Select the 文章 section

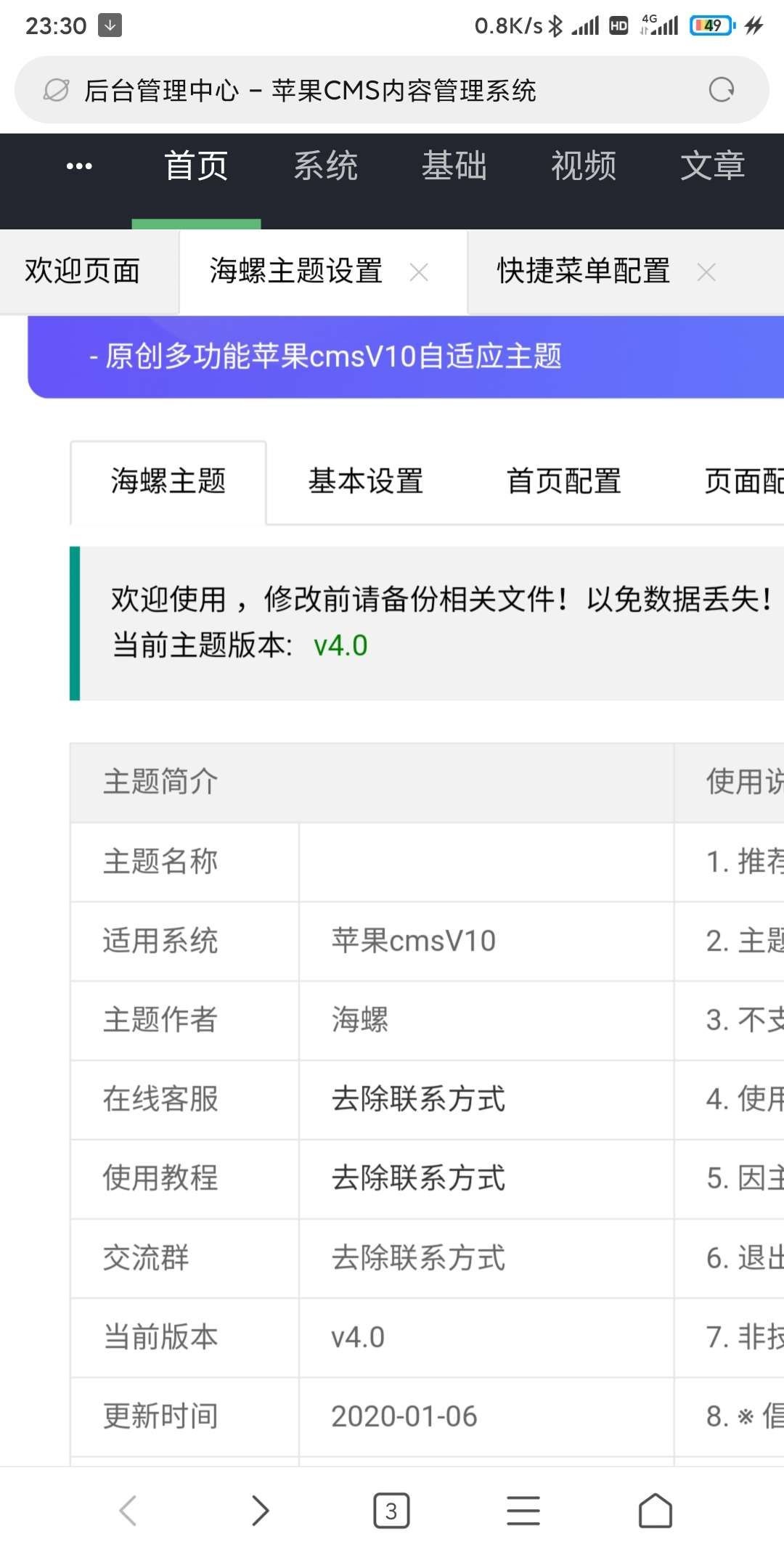pos(713,166)
